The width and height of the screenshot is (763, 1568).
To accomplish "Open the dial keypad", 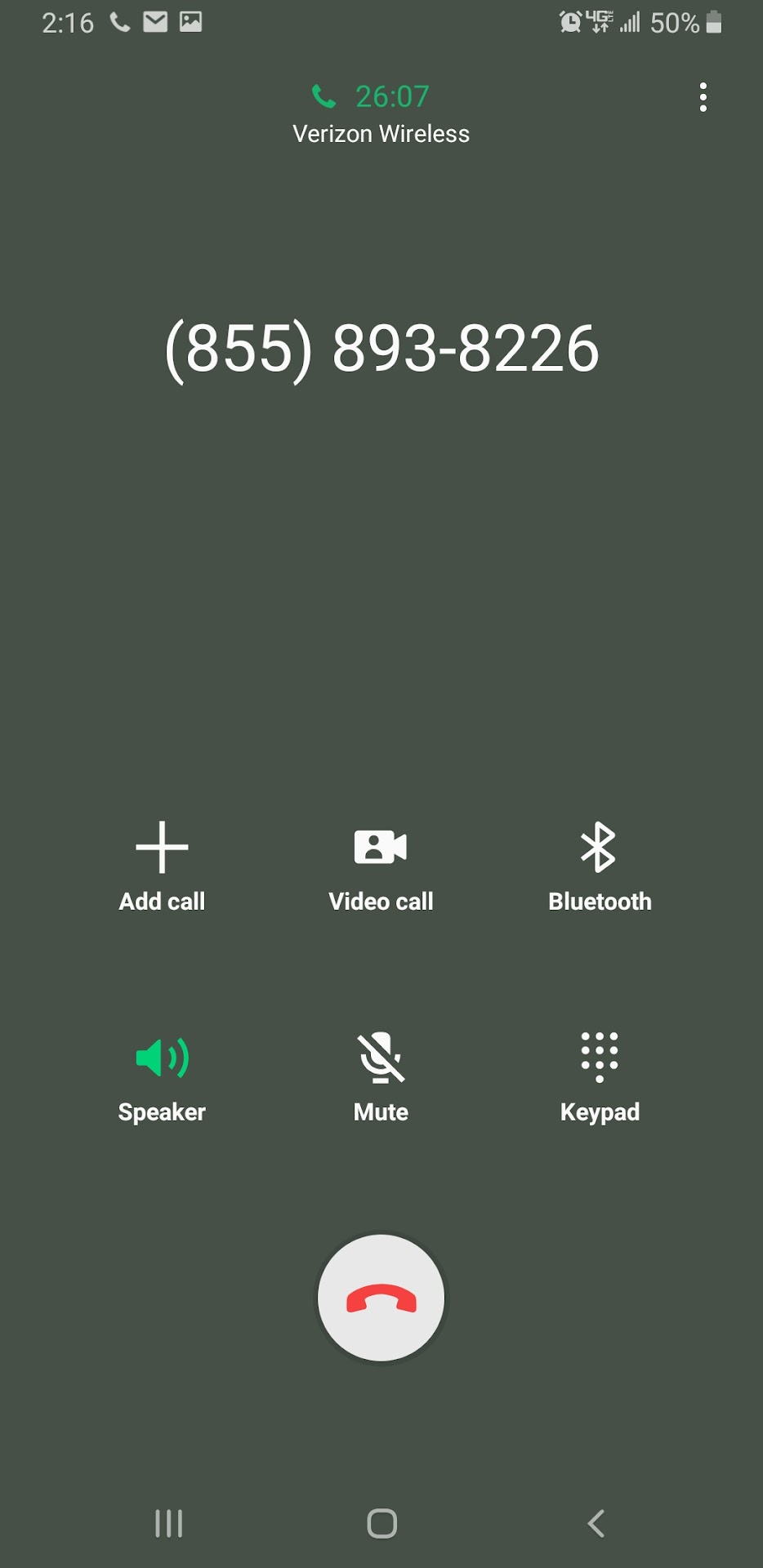I will (x=599, y=1076).
